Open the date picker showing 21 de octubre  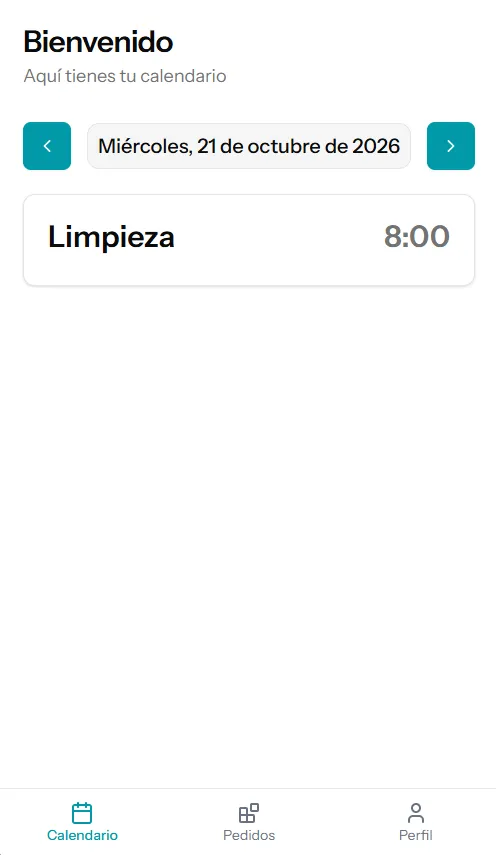[249, 146]
